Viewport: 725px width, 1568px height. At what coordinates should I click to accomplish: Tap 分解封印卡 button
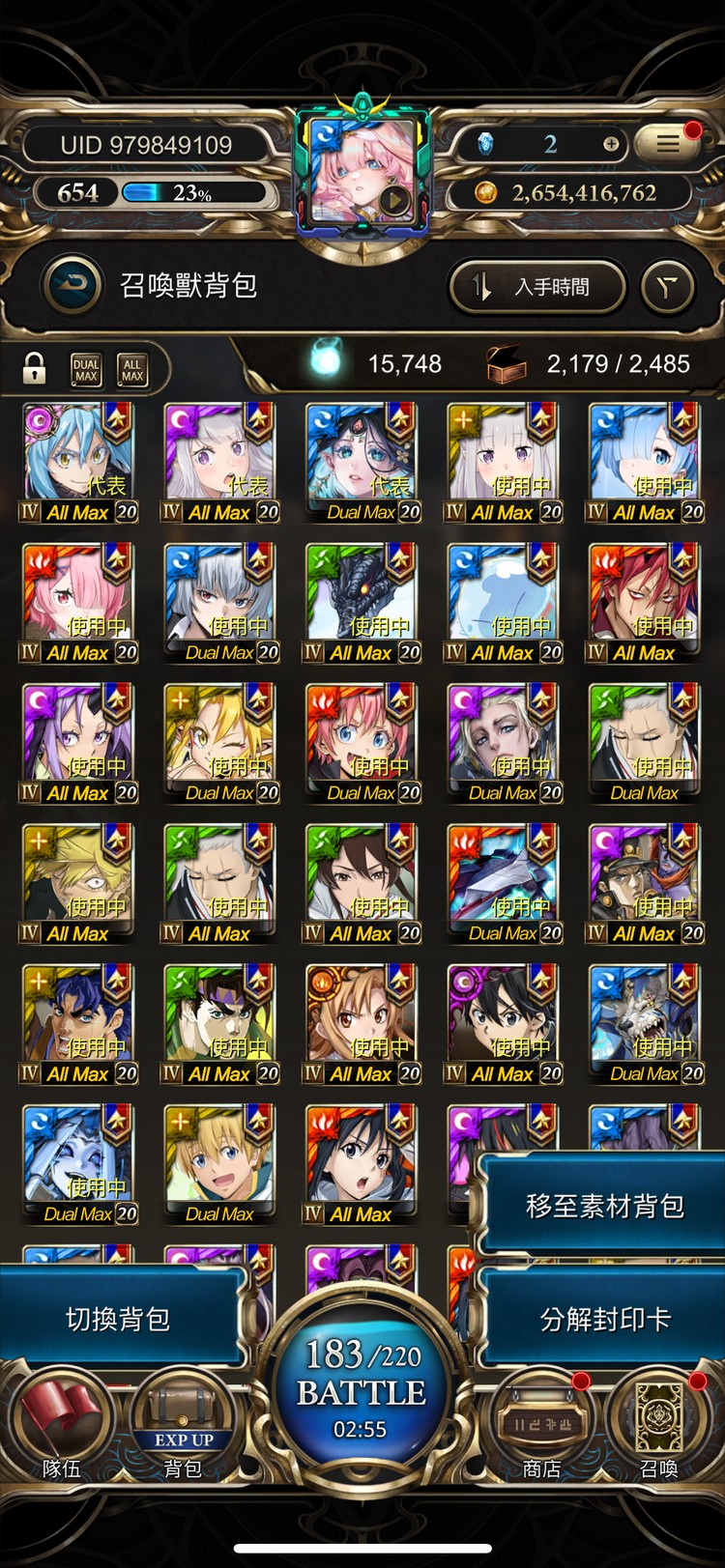(x=603, y=1319)
